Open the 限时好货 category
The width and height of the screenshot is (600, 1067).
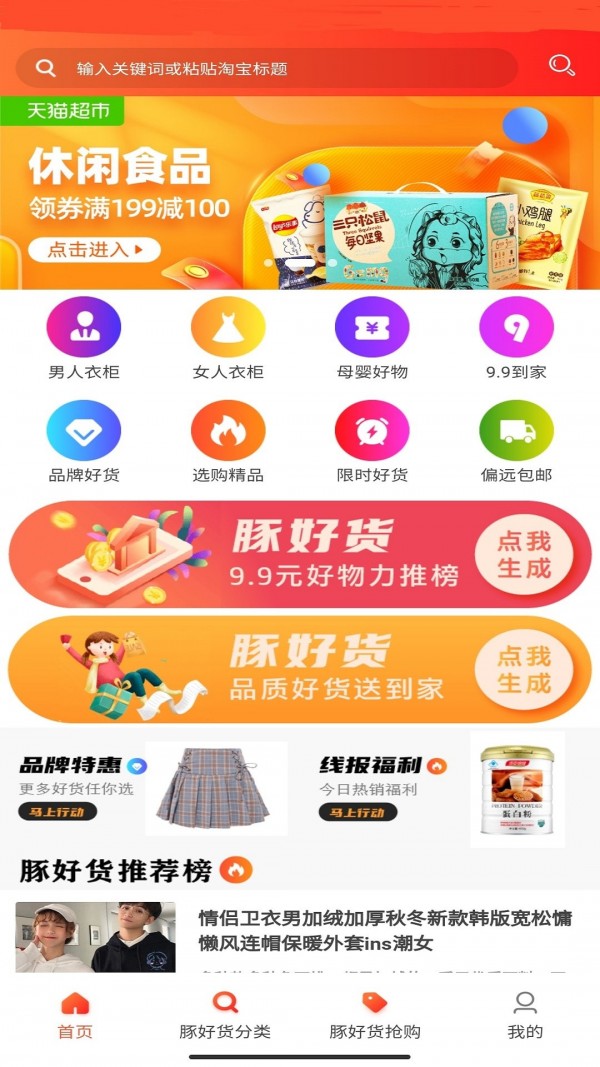[372, 442]
